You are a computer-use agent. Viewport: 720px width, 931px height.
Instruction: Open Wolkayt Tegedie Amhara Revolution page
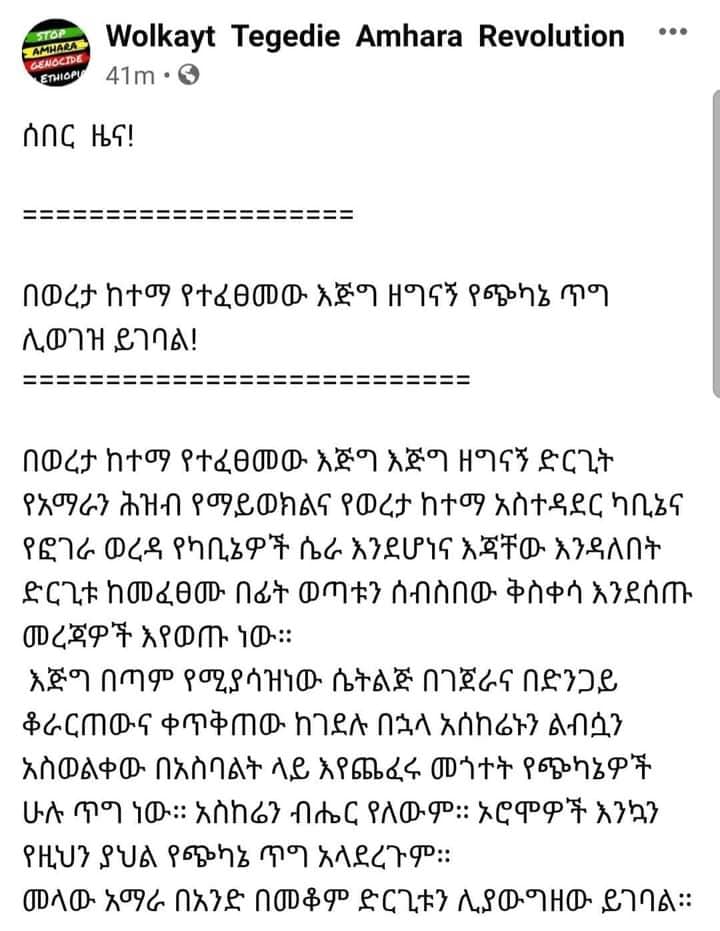click(x=364, y=37)
